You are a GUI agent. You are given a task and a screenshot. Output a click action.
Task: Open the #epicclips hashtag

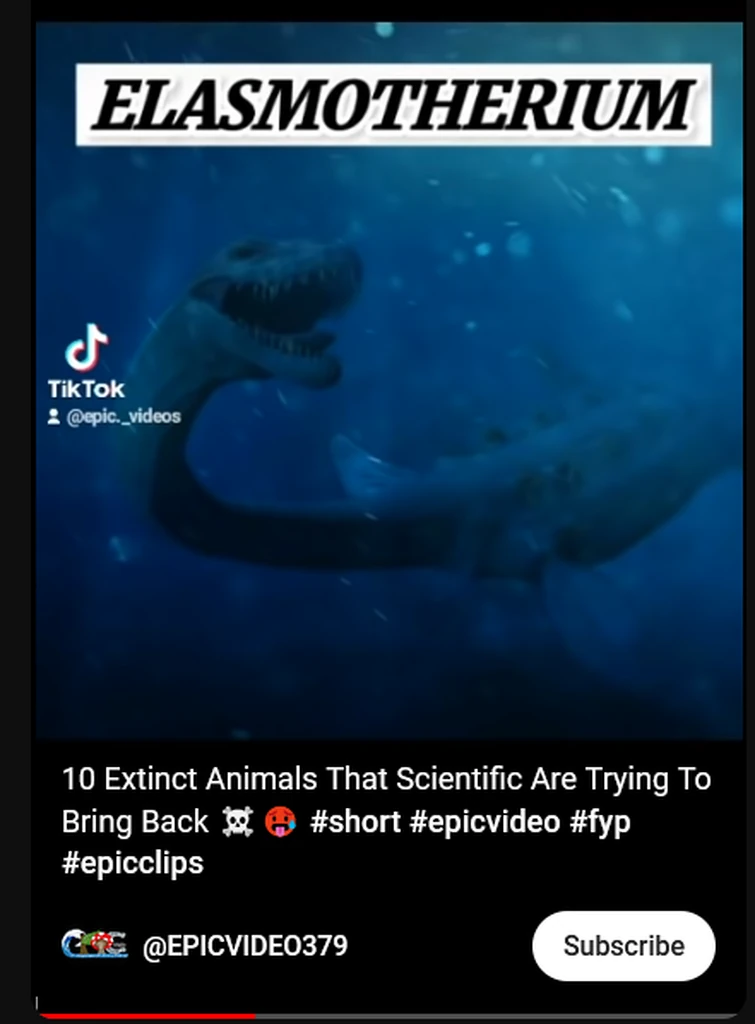[132, 863]
